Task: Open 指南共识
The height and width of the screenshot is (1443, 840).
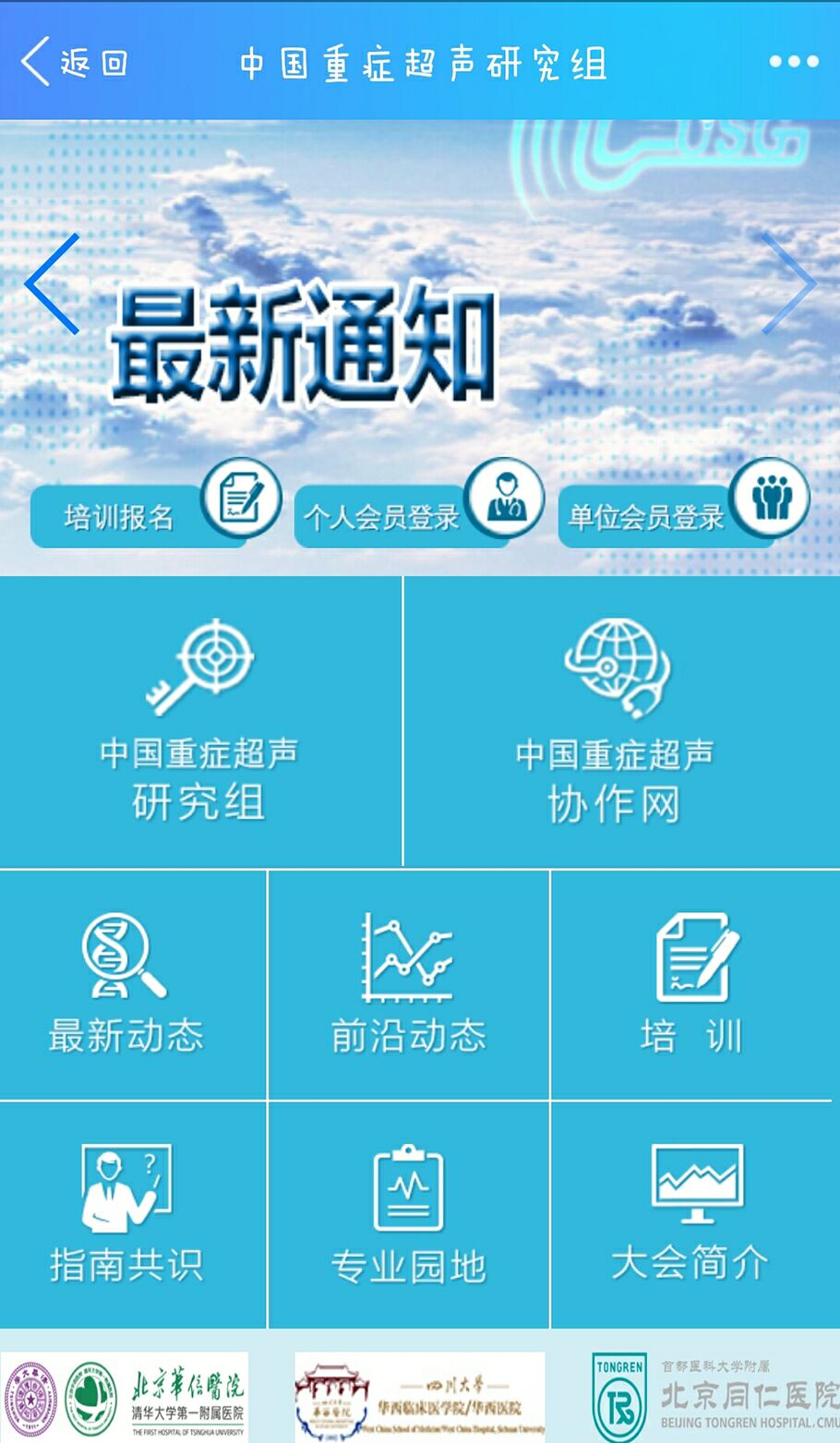Action: point(126,1214)
